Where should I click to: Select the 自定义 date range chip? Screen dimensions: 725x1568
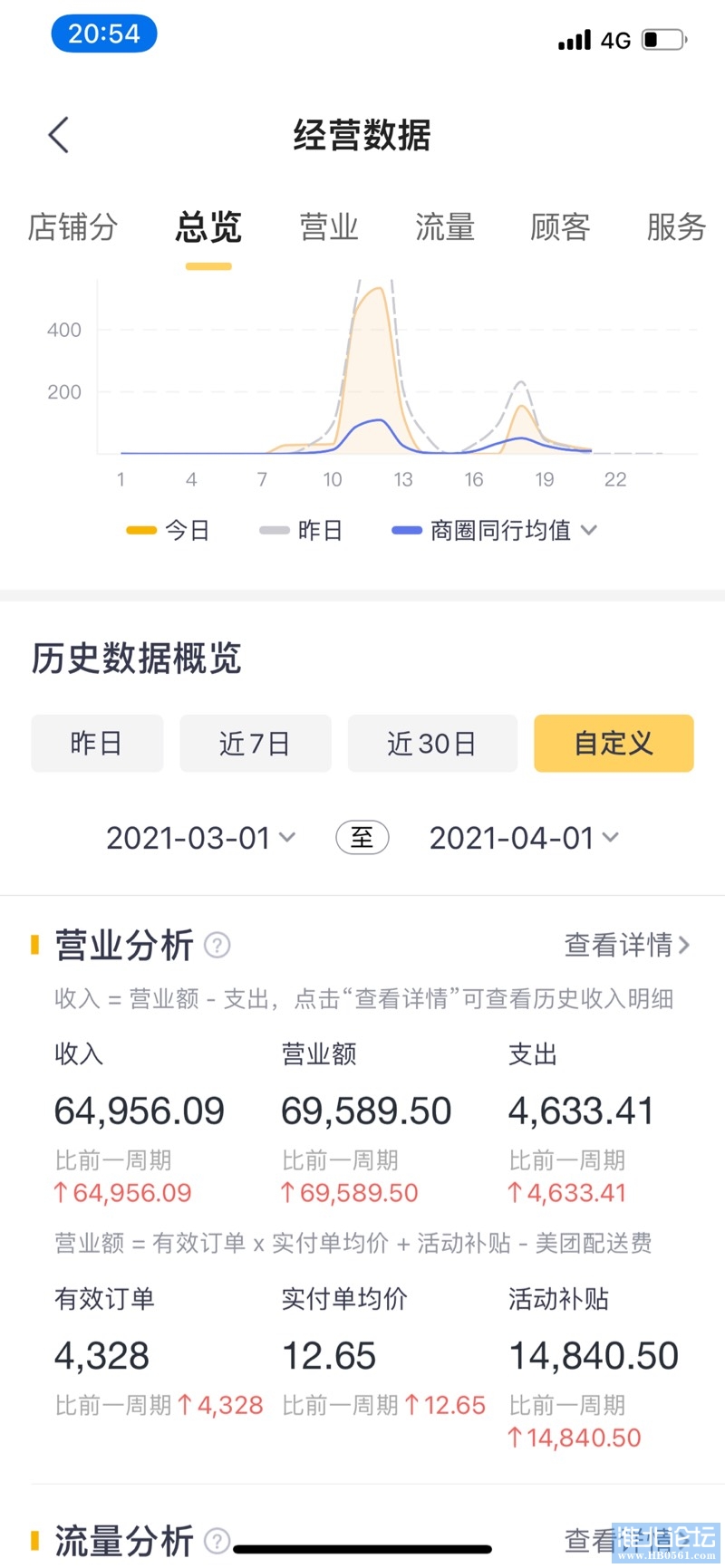coord(614,744)
